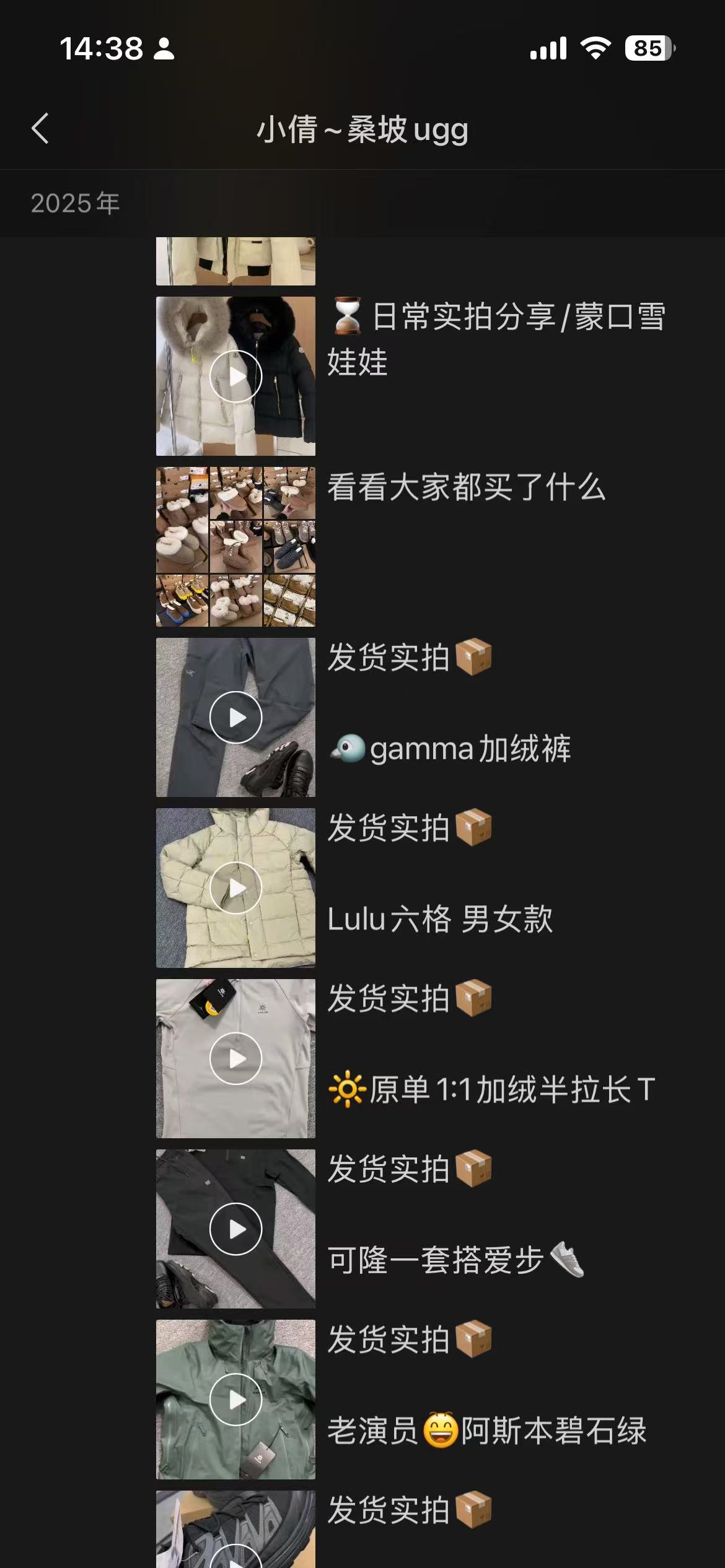
Task: Play the gamma加绒裤 video
Action: click(x=235, y=717)
